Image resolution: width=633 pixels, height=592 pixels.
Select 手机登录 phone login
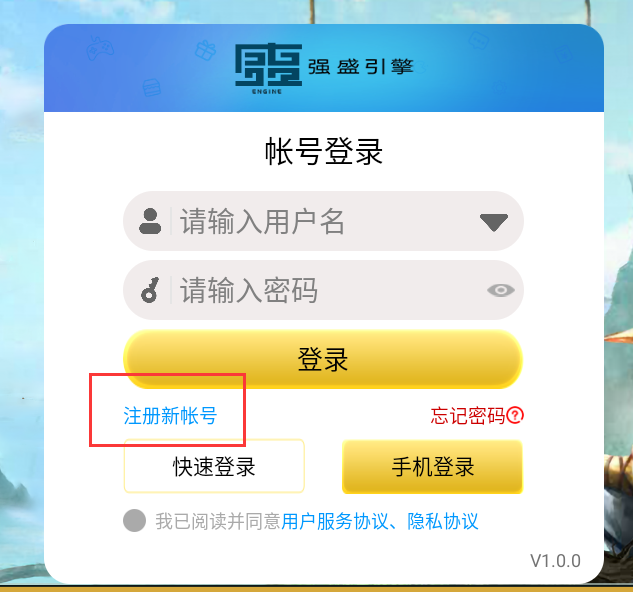432,467
